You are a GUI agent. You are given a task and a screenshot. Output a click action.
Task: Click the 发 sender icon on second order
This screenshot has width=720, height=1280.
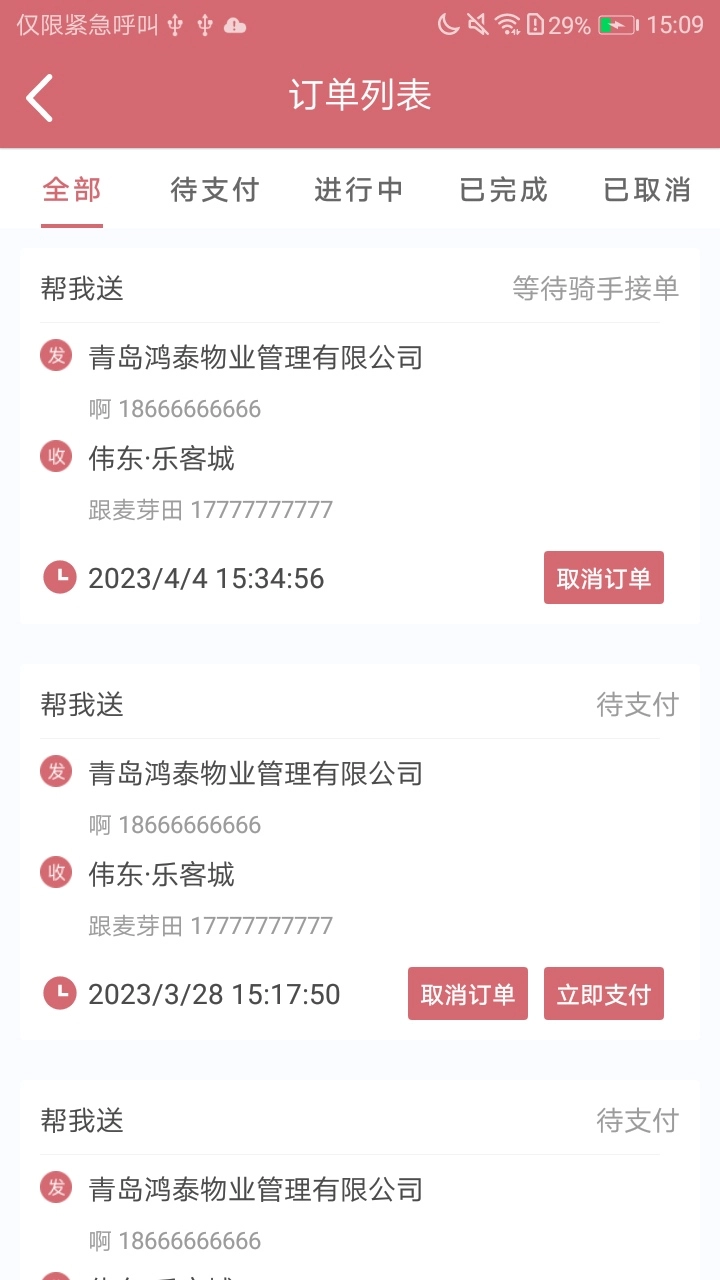coord(55,771)
